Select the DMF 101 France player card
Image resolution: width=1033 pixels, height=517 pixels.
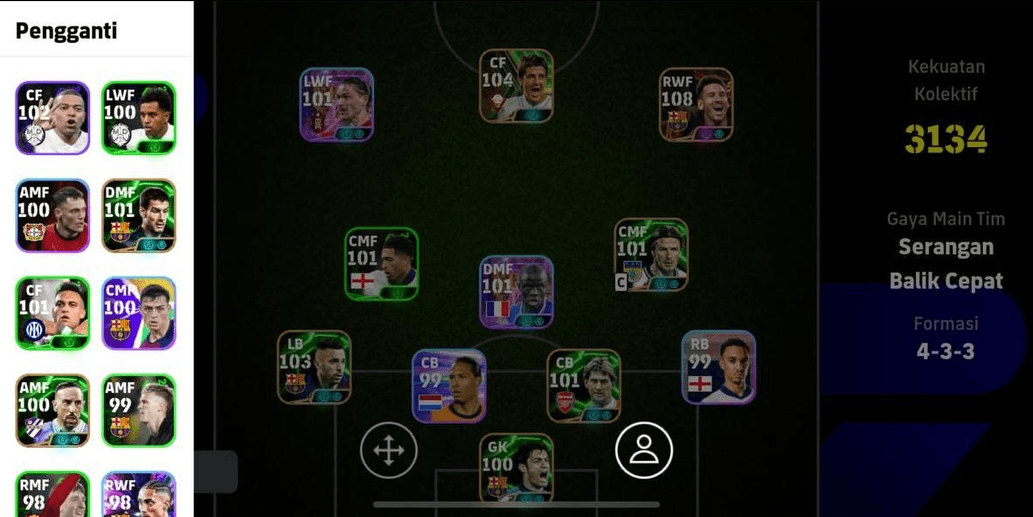pyautogui.click(x=516, y=292)
